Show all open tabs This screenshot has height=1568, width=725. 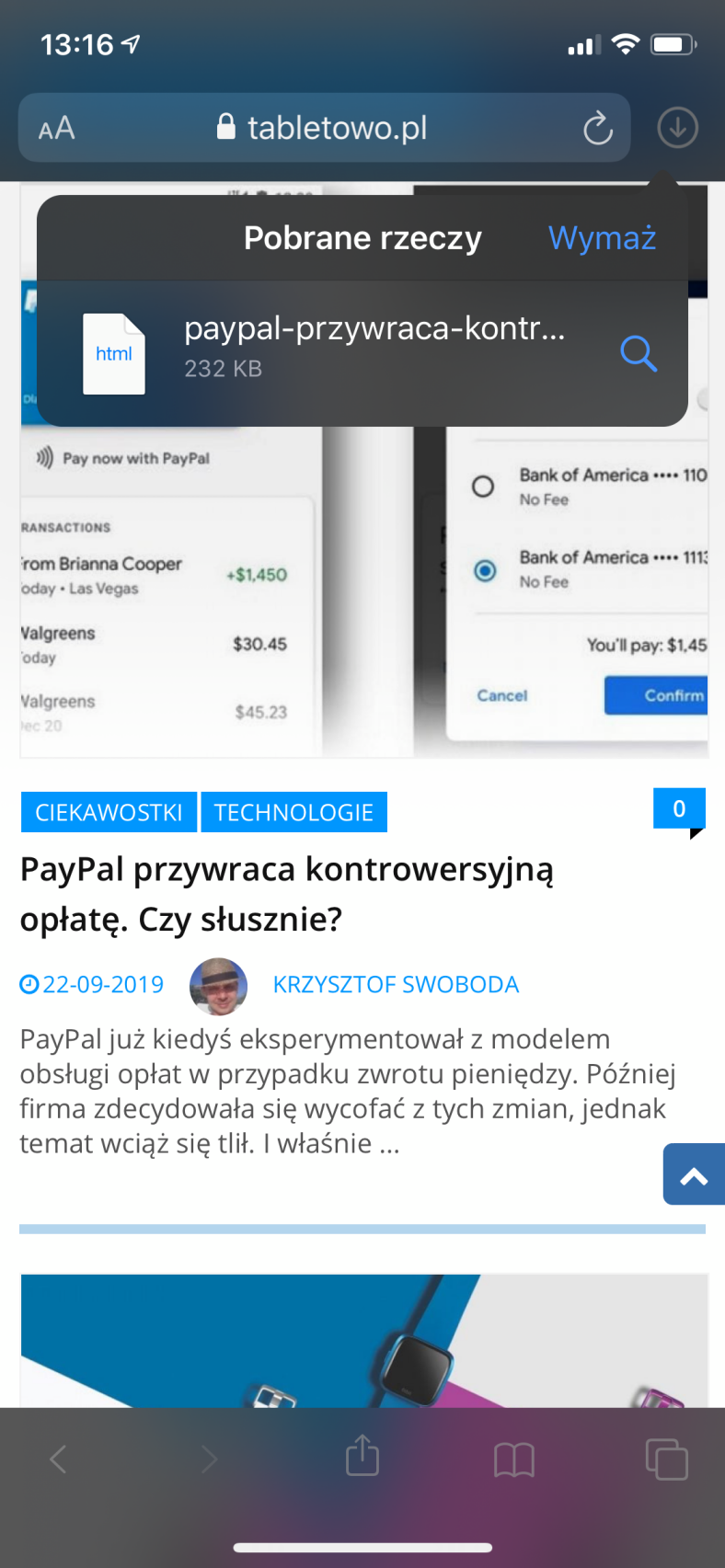tap(666, 1459)
